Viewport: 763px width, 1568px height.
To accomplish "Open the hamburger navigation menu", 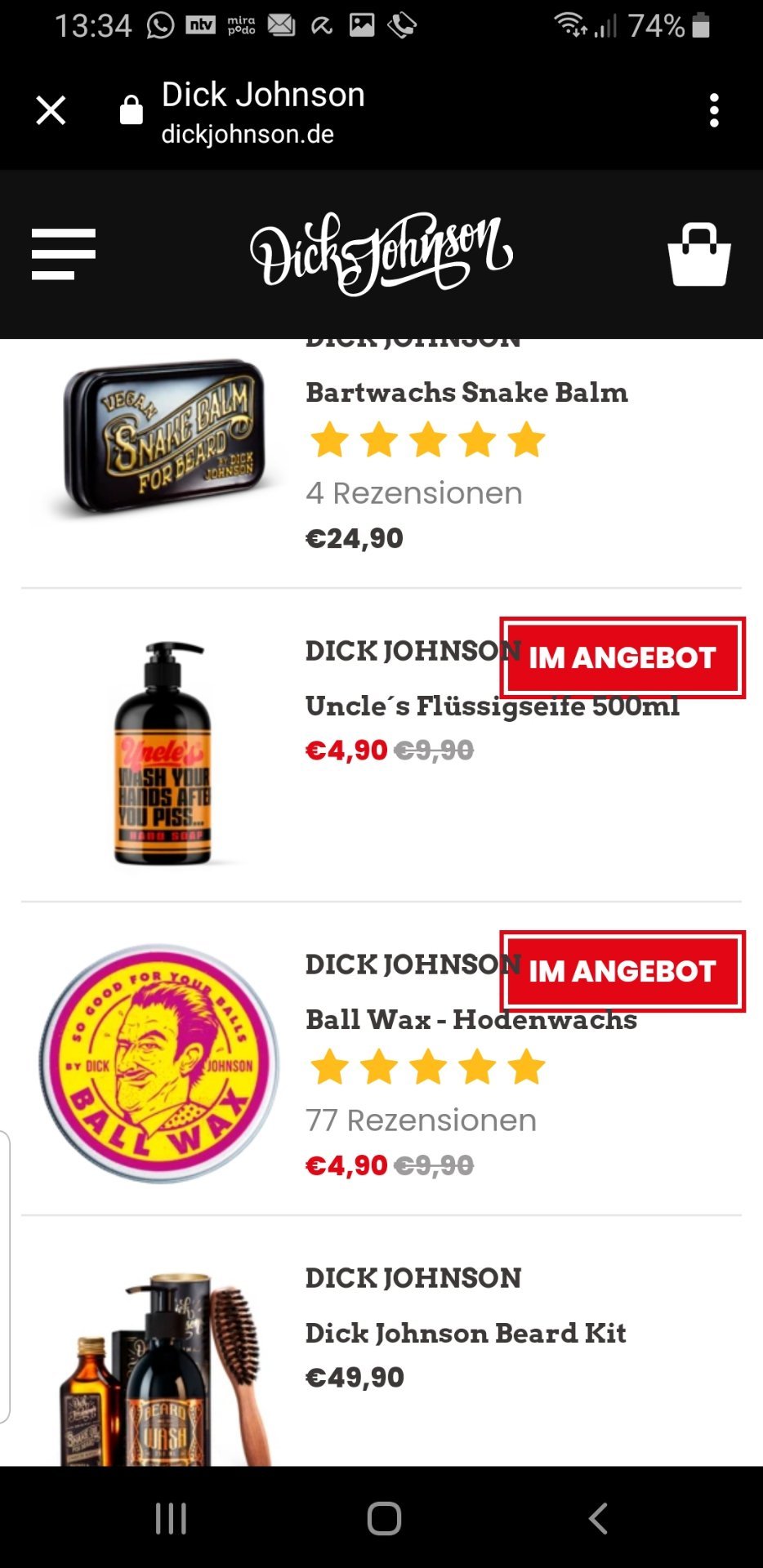I will (64, 254).
